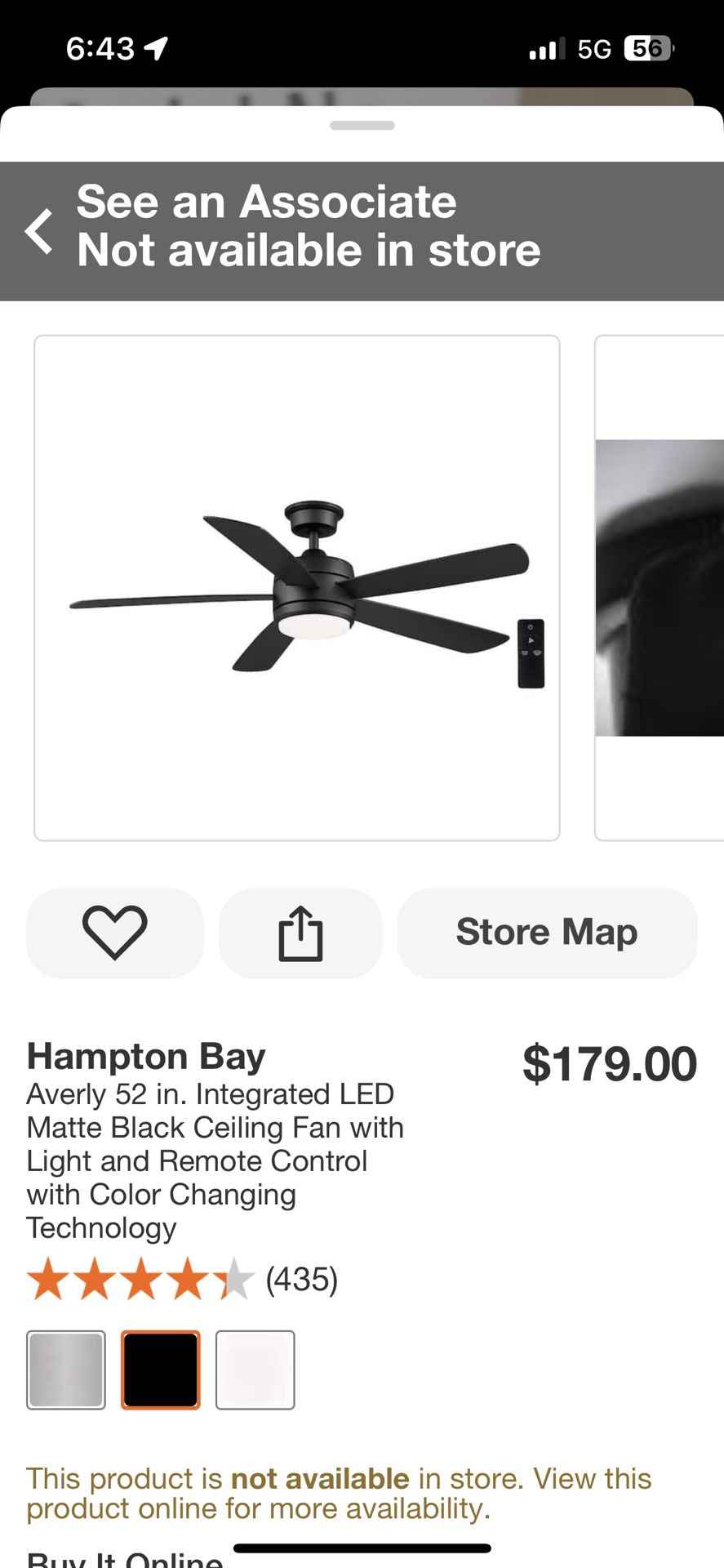Select the silver finish swatch

pos(66,1370)
